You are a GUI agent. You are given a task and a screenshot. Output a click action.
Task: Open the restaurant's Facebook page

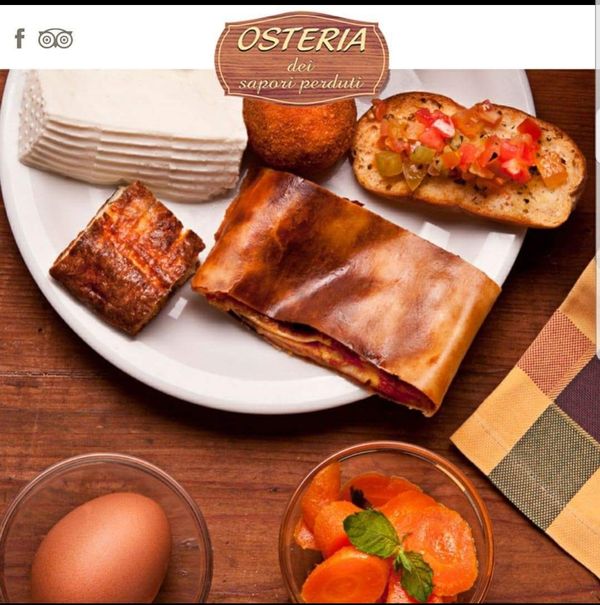19,39
